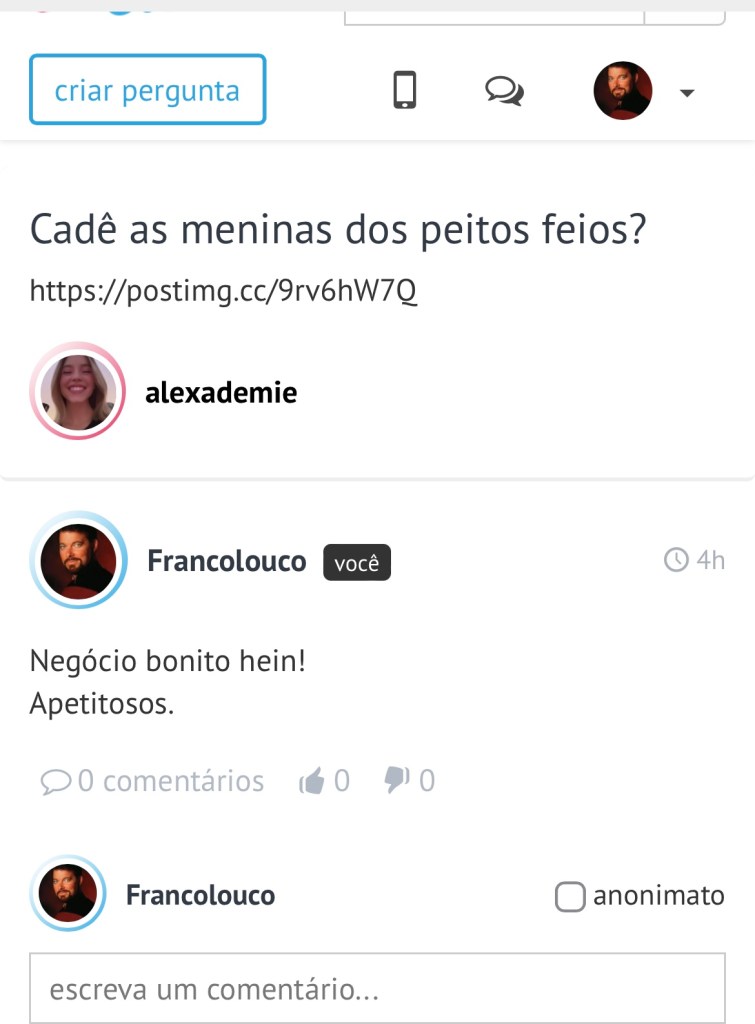
Task: Dislike the answer with thumbs down
Action: click(x=398, y=780)
